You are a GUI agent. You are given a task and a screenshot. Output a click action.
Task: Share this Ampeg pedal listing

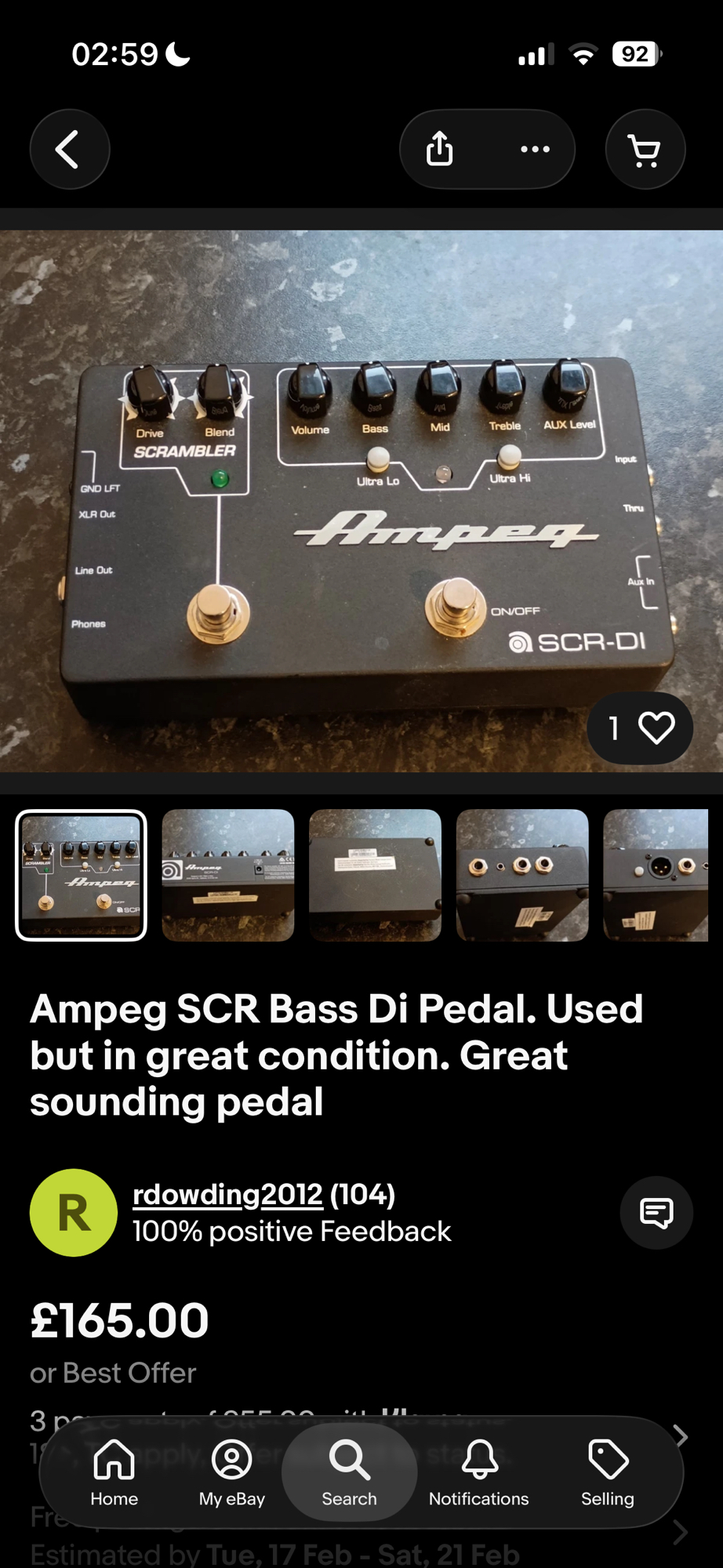point(440,149)
